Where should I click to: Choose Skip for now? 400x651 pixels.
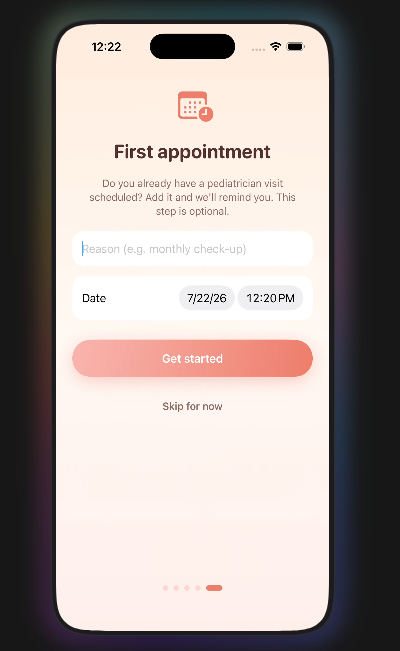click(x=192, y=406)
